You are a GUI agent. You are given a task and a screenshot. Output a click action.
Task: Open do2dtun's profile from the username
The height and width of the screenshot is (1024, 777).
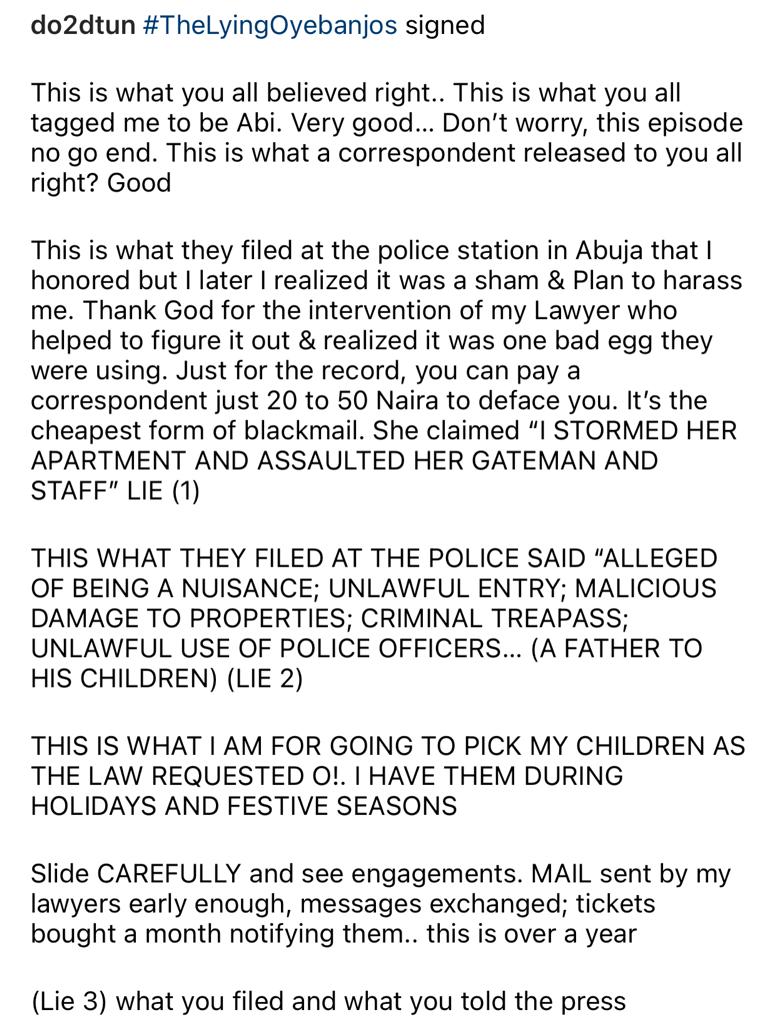82,25
